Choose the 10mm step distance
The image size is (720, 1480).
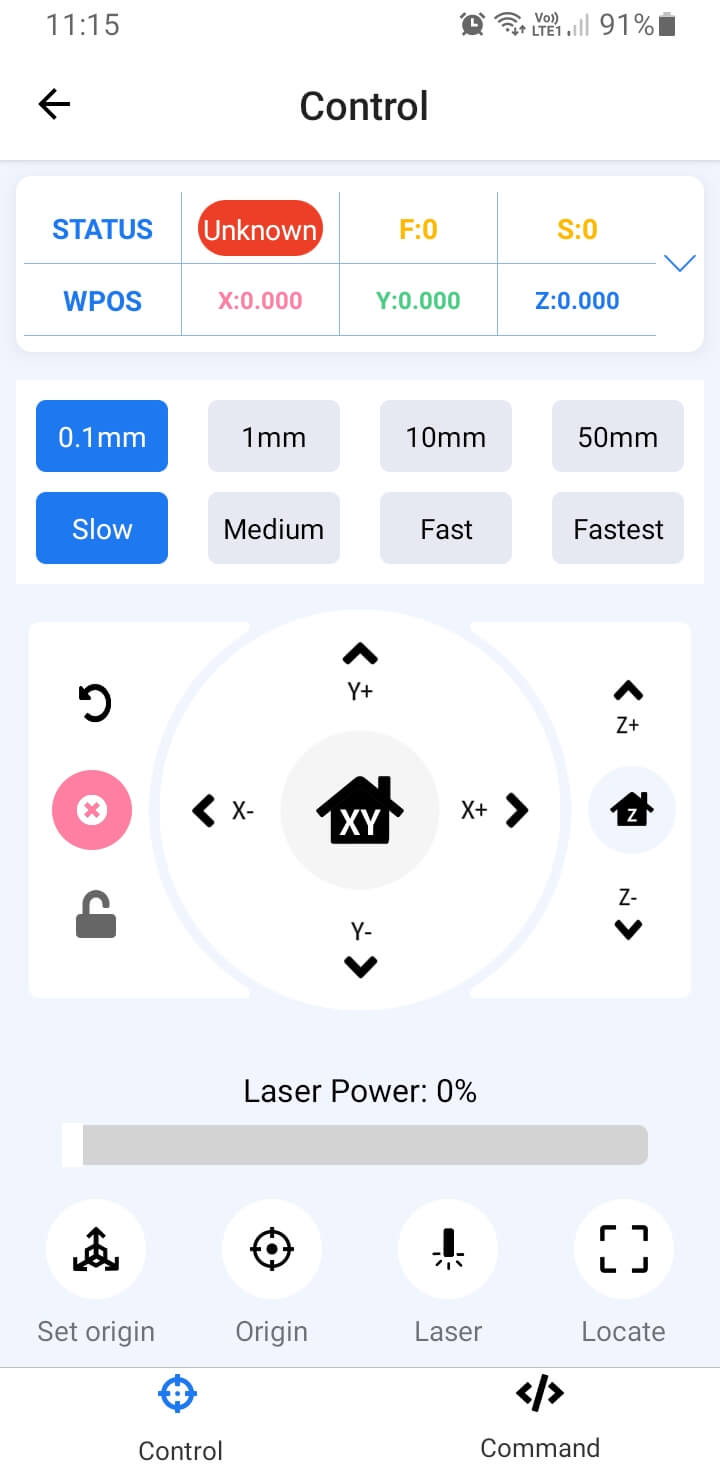click(446, 437)
